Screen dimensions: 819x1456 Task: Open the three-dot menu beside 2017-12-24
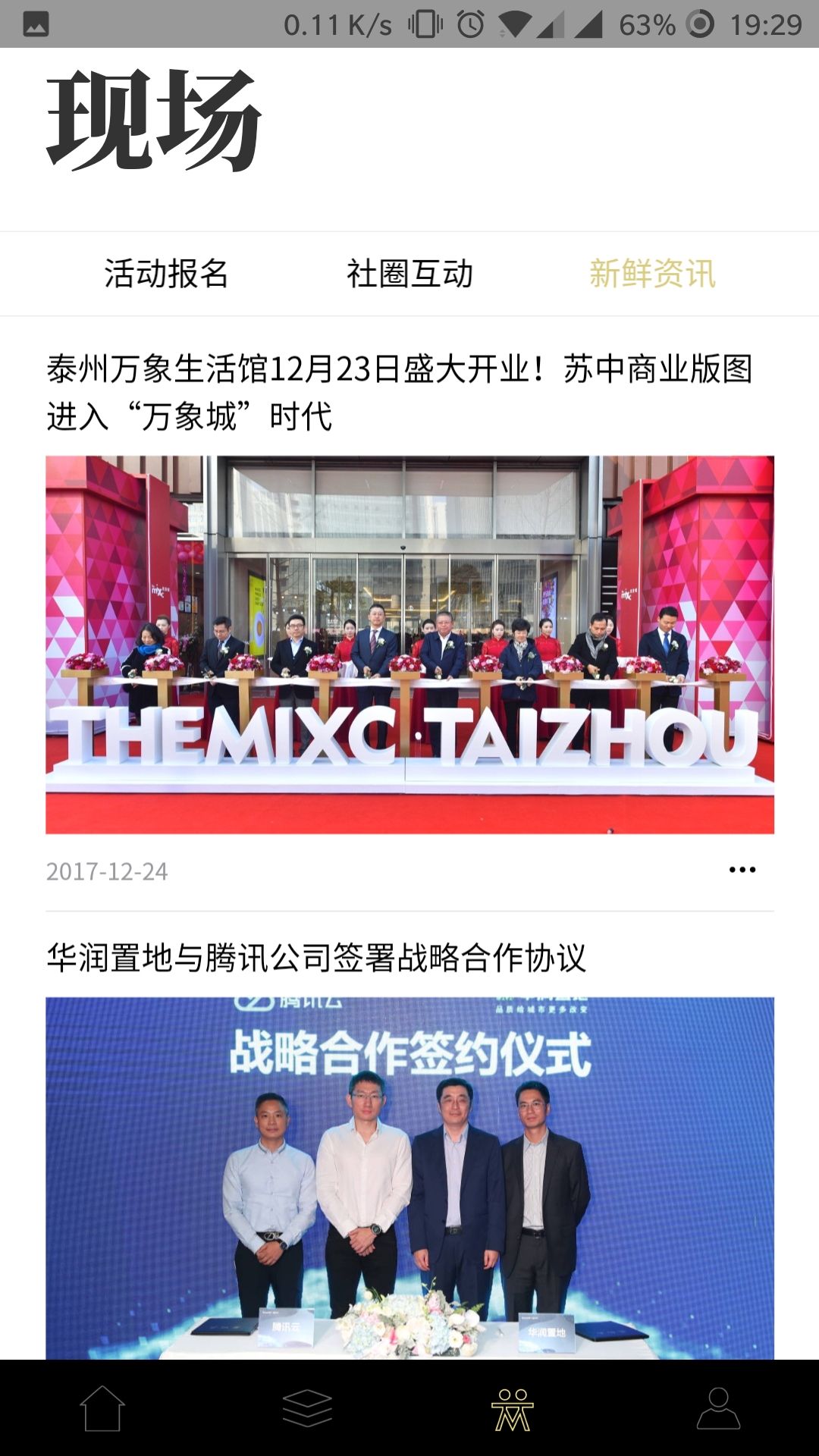742,870
